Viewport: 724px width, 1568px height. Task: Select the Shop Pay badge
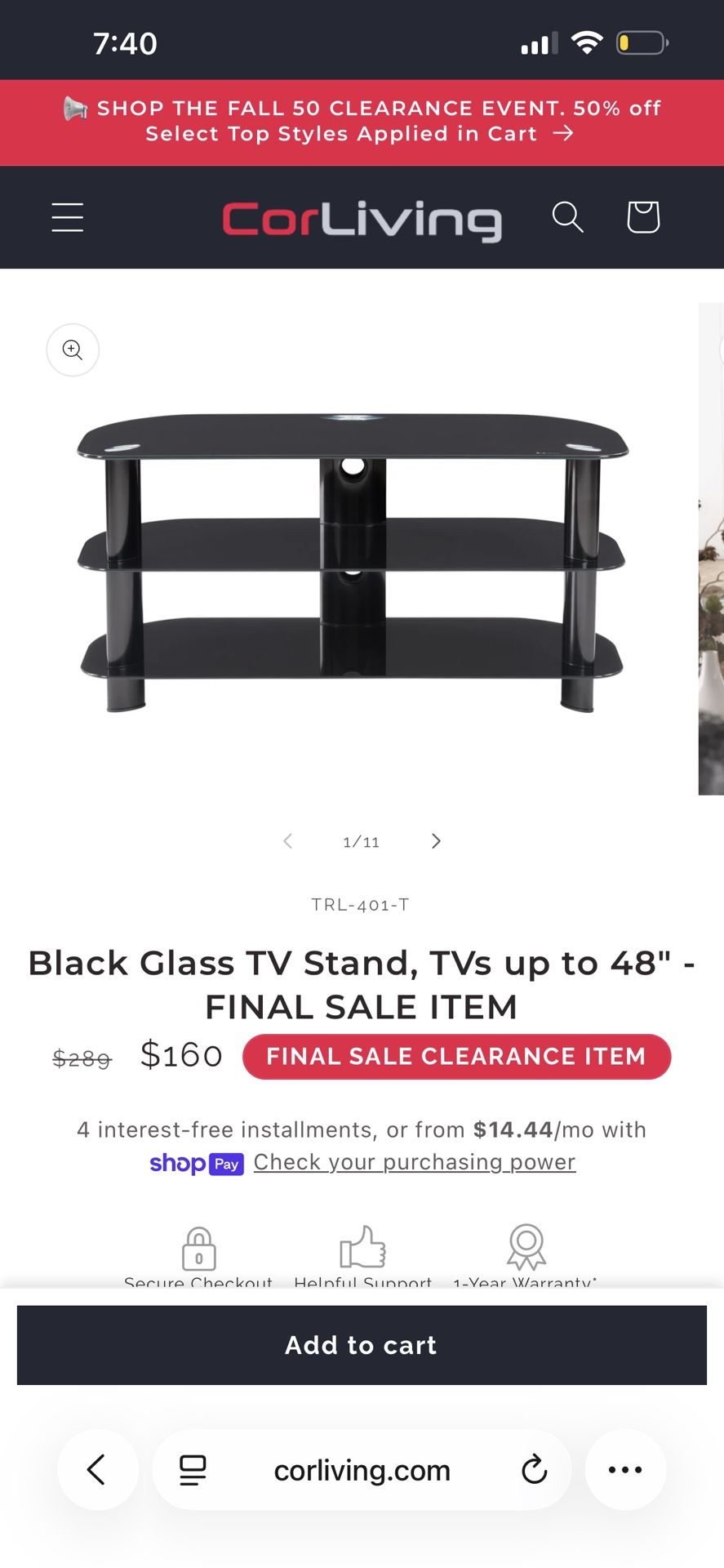tap(196, 1163)
